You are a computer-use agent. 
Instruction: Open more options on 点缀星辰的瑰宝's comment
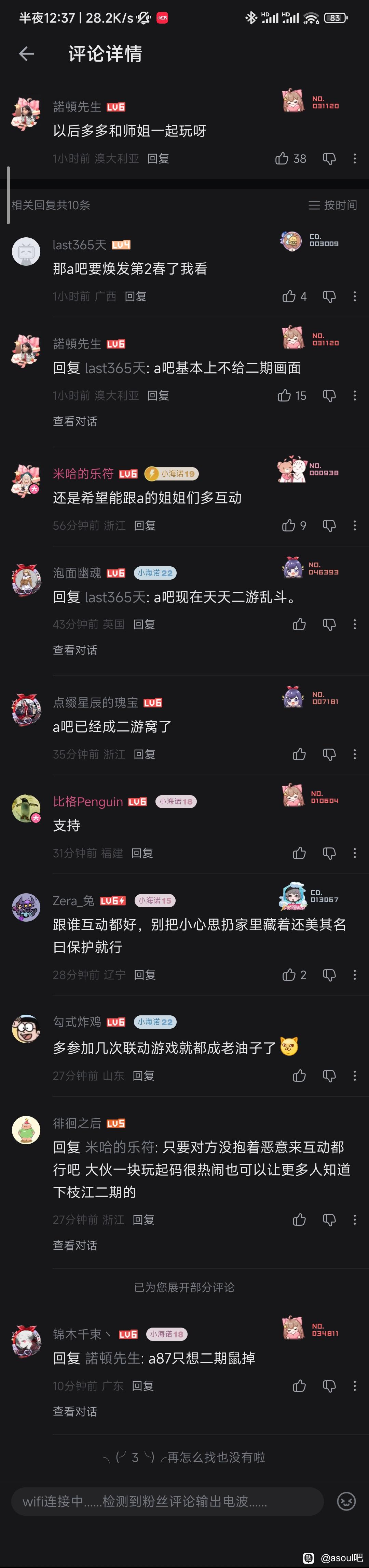pos(355,754)
